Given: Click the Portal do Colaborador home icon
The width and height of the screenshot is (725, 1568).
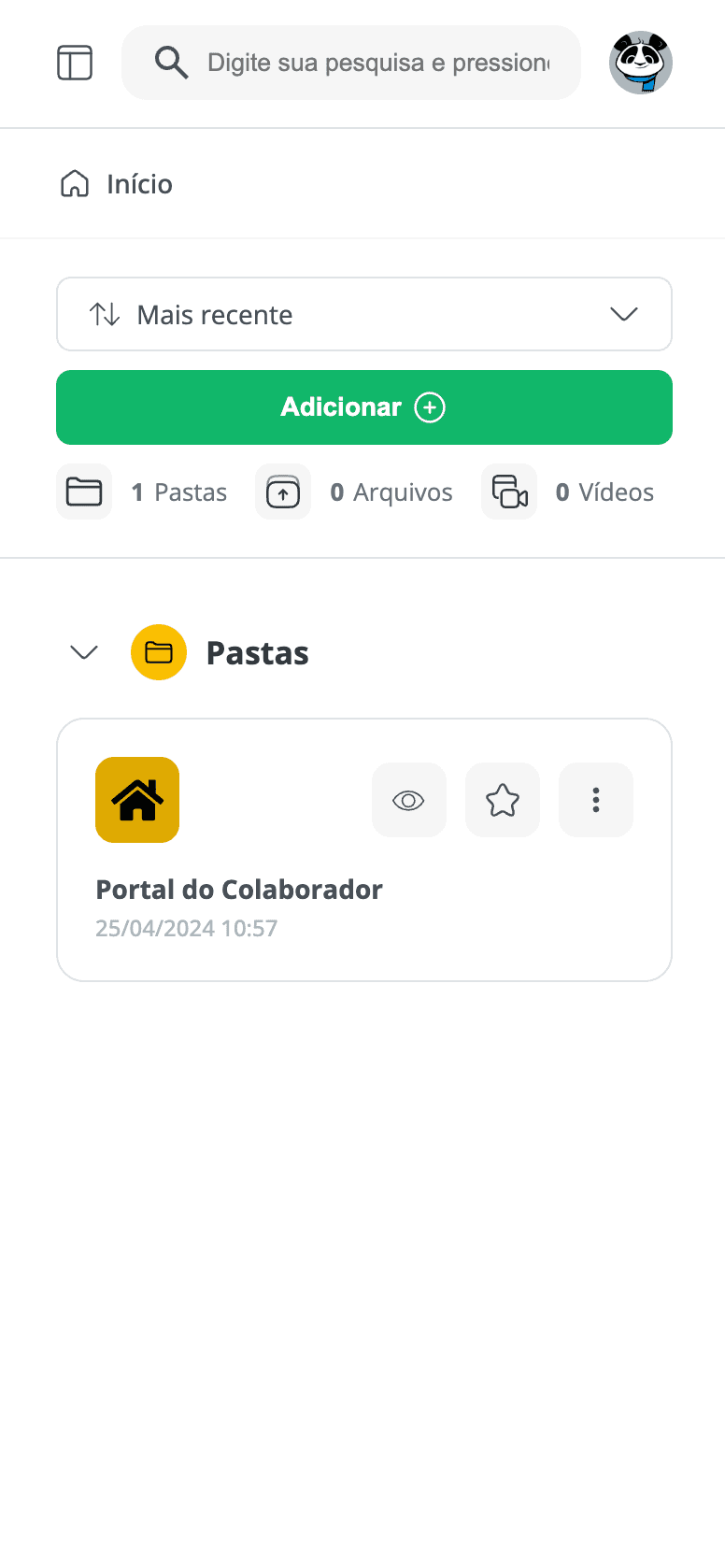Looking at the screenshot, I should [x=137, y=800].
